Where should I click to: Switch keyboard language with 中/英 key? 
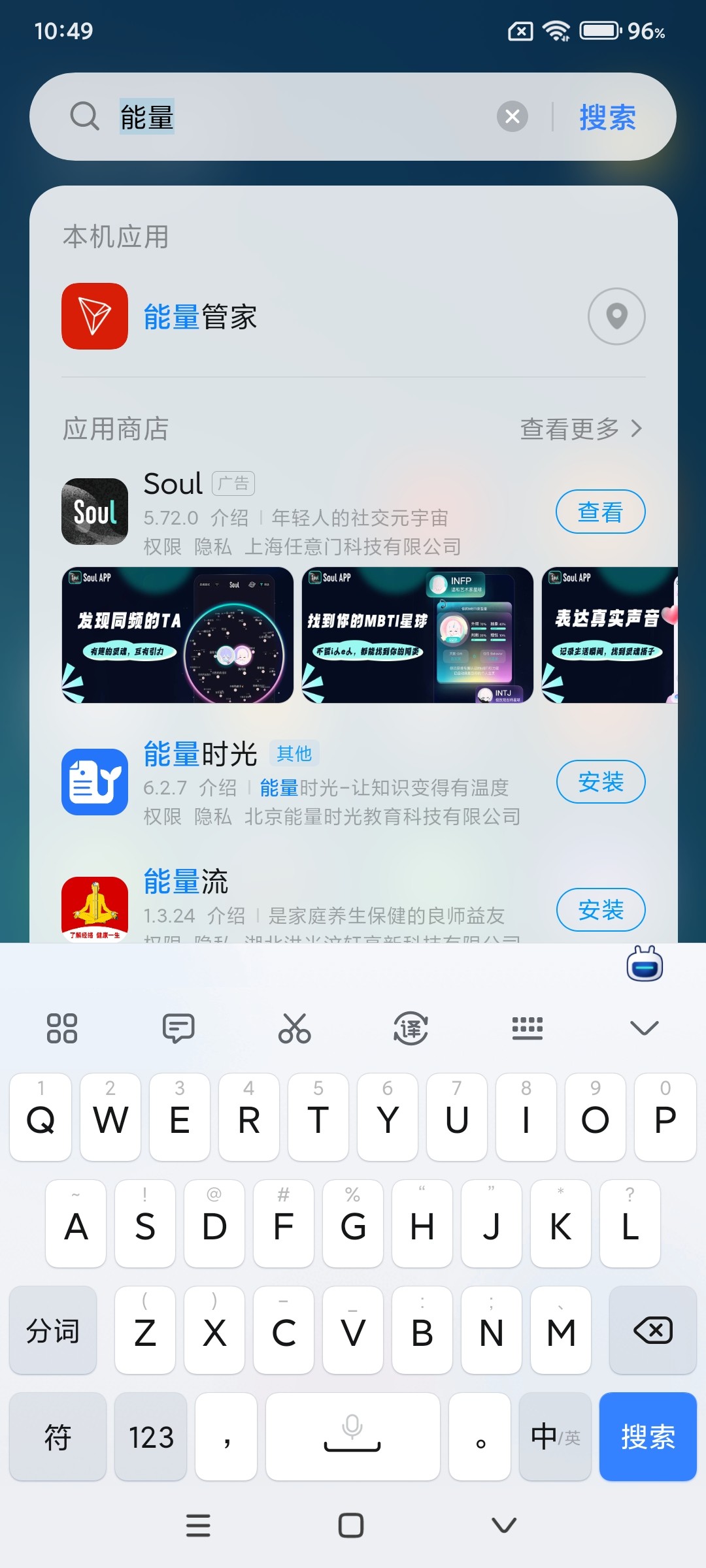(x=555, y=1437)
